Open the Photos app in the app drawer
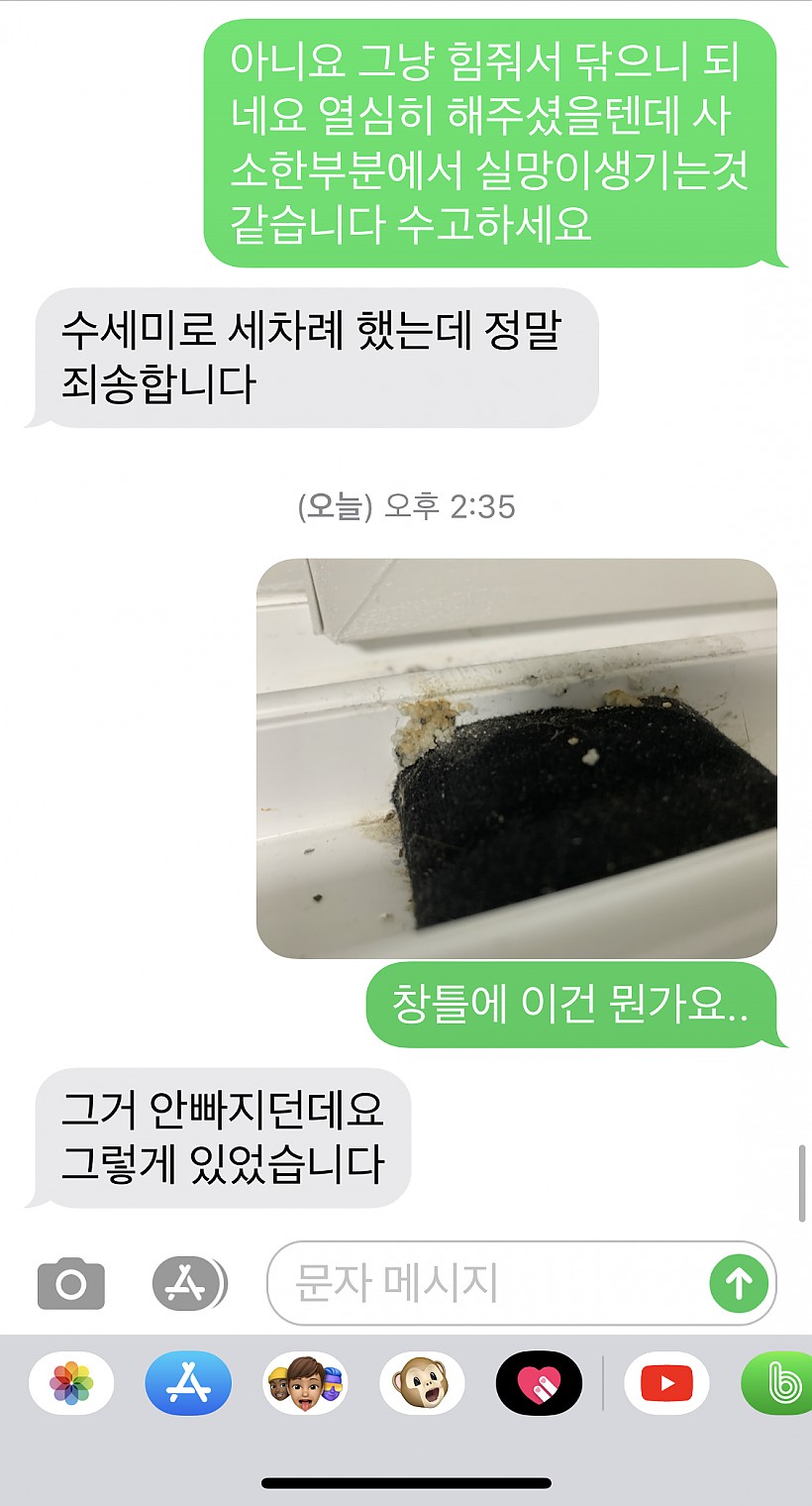Screen dimensions: 812x1506 (71, 1383)
